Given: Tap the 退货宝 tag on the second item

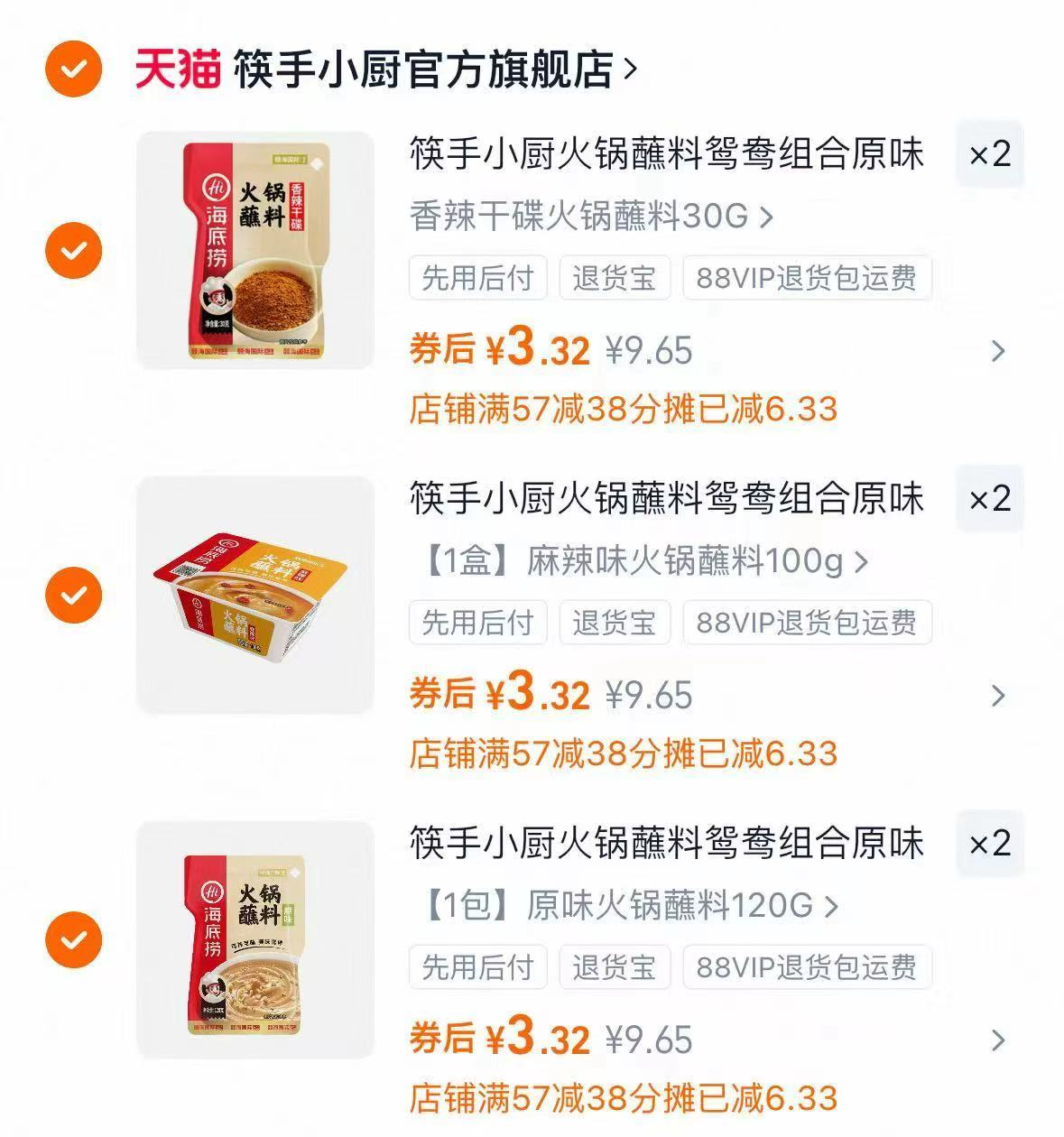Looking at the screenshot, I should [615, 622].
